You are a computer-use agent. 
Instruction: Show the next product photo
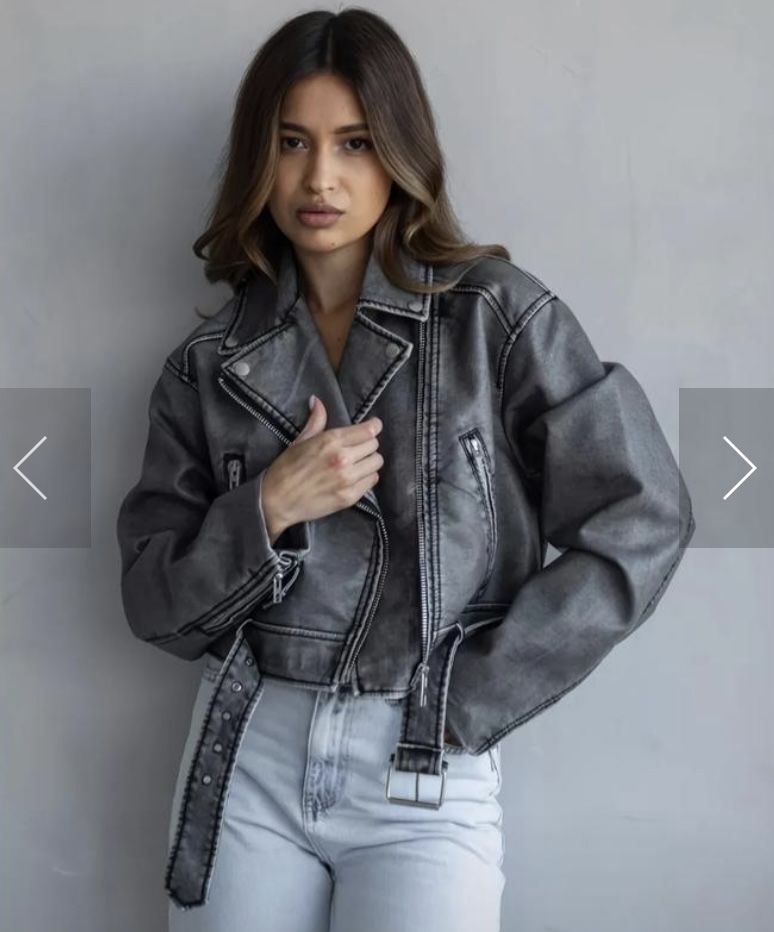tap(738, 467)
